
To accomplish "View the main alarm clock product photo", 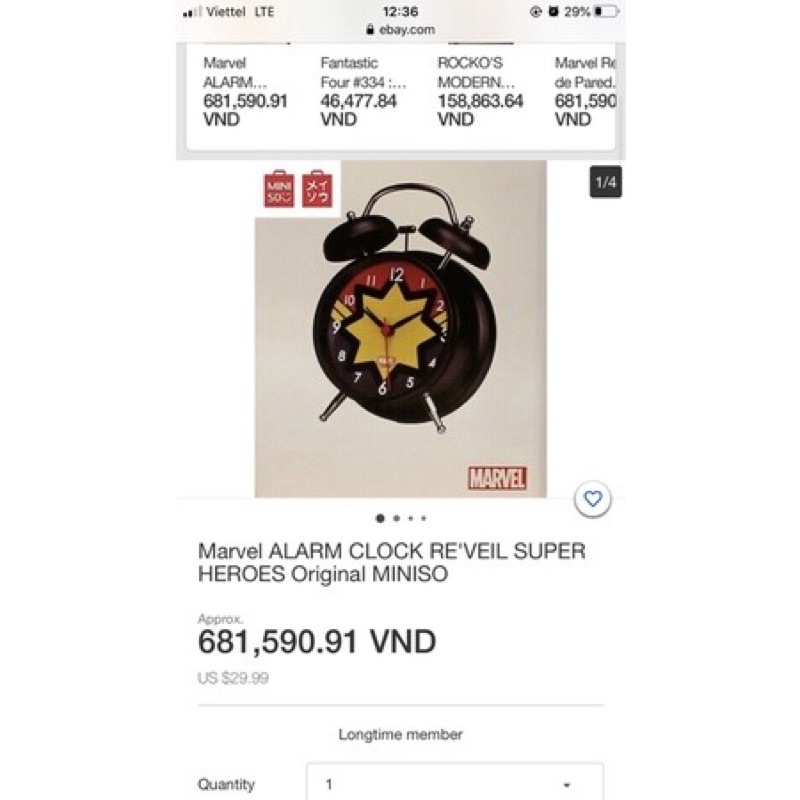I will [400, 330].
